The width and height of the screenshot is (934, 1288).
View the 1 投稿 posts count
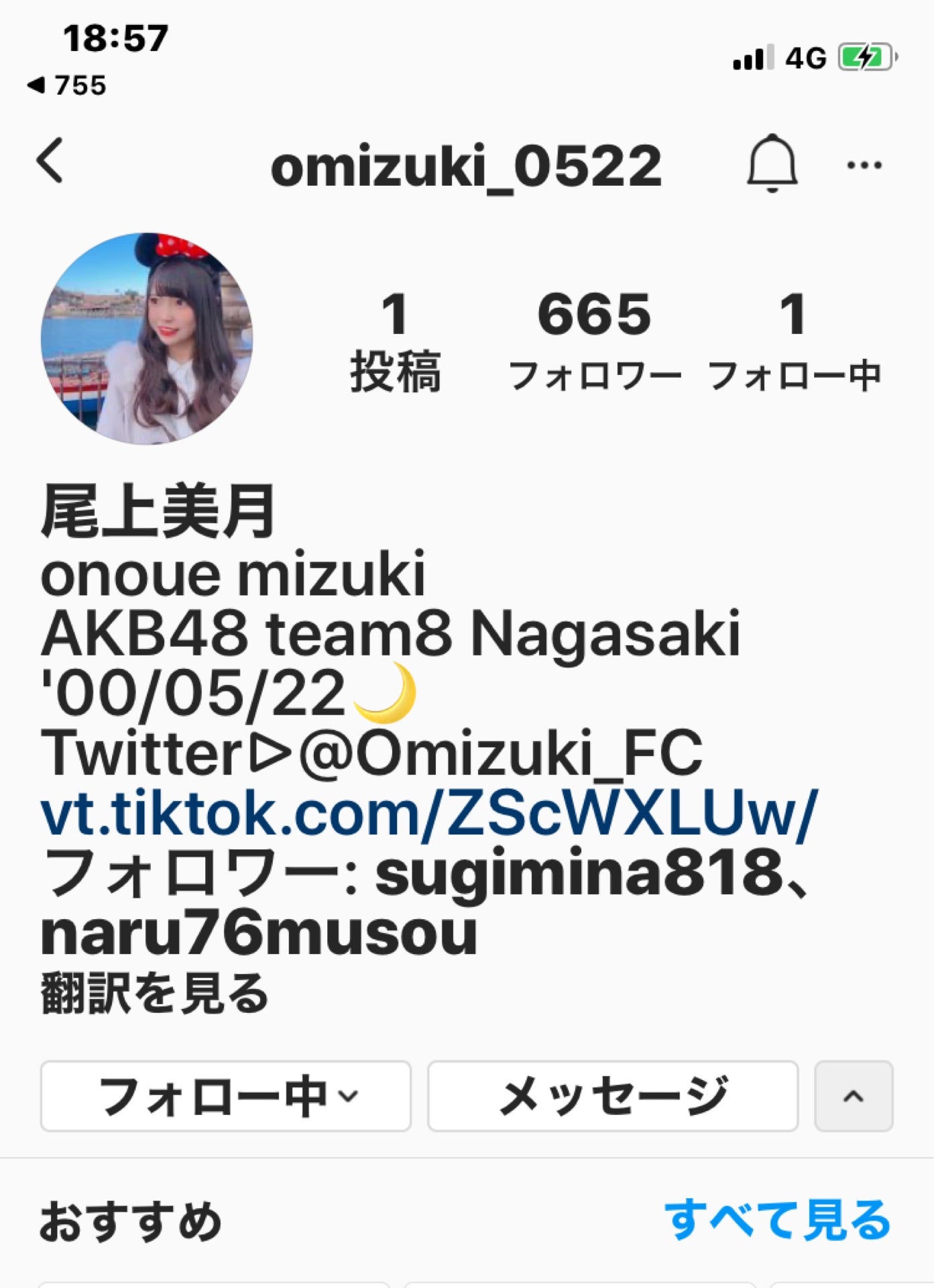pos(395,340)
